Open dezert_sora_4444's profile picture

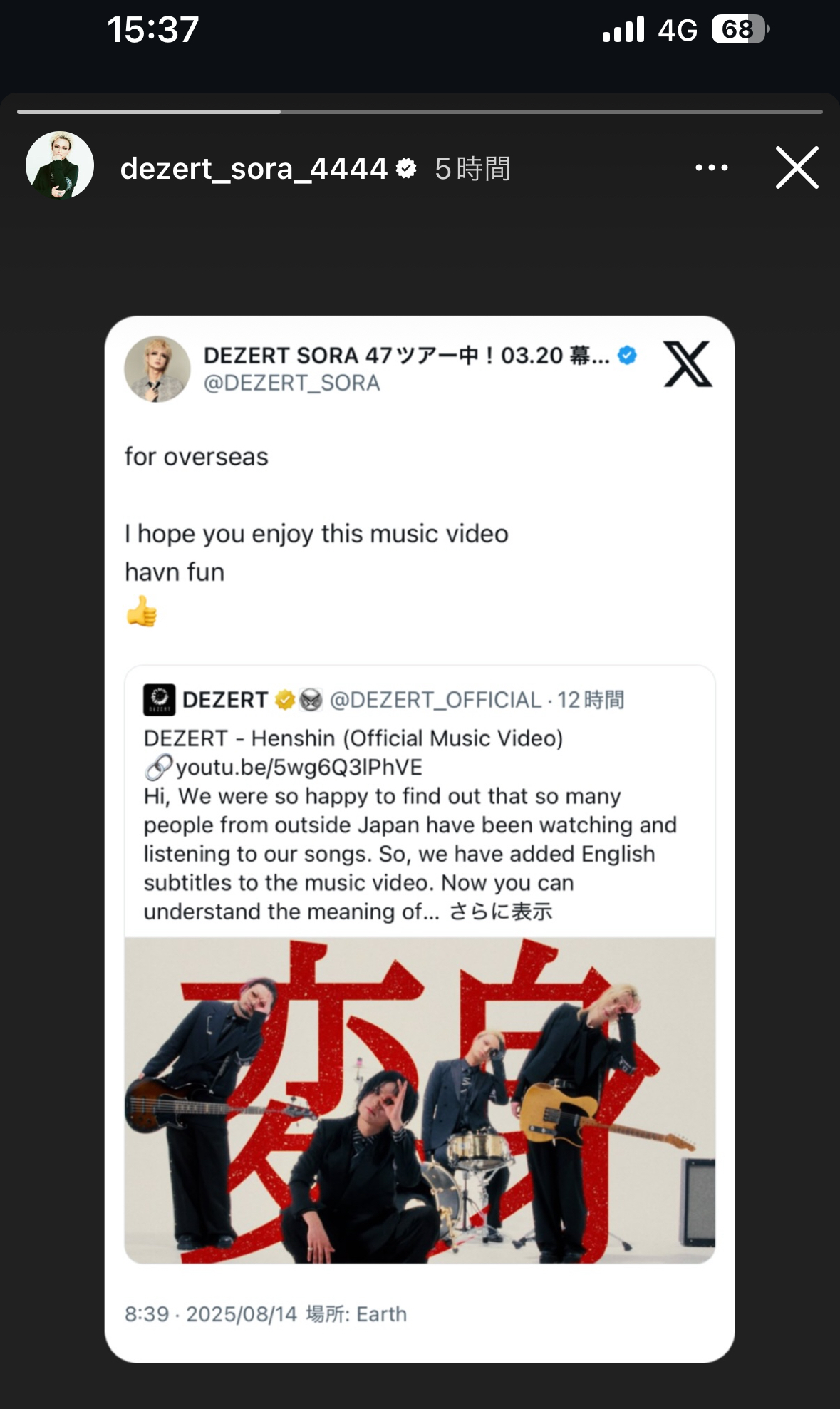coord(60,165)
